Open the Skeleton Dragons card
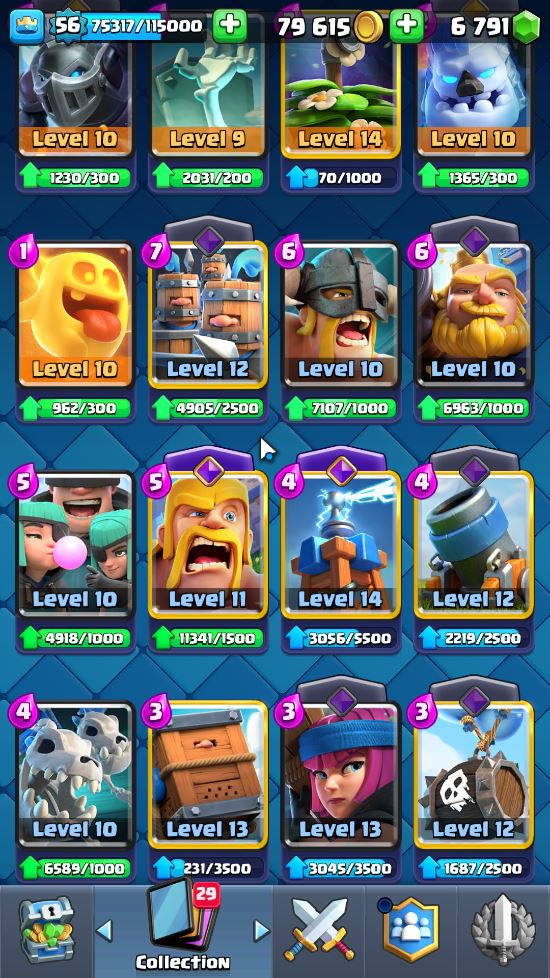 coord(75,775)
